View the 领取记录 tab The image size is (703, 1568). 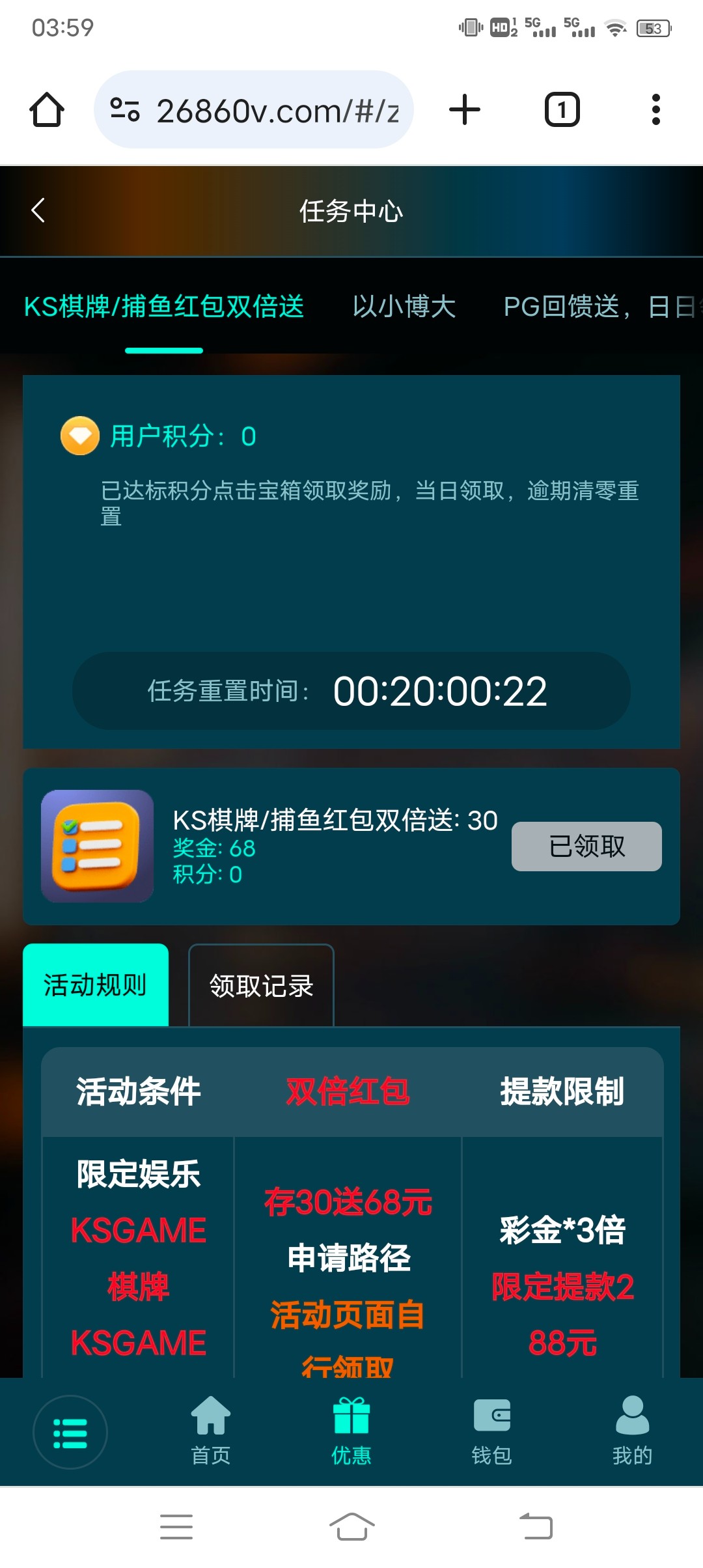tap(261, 986)
